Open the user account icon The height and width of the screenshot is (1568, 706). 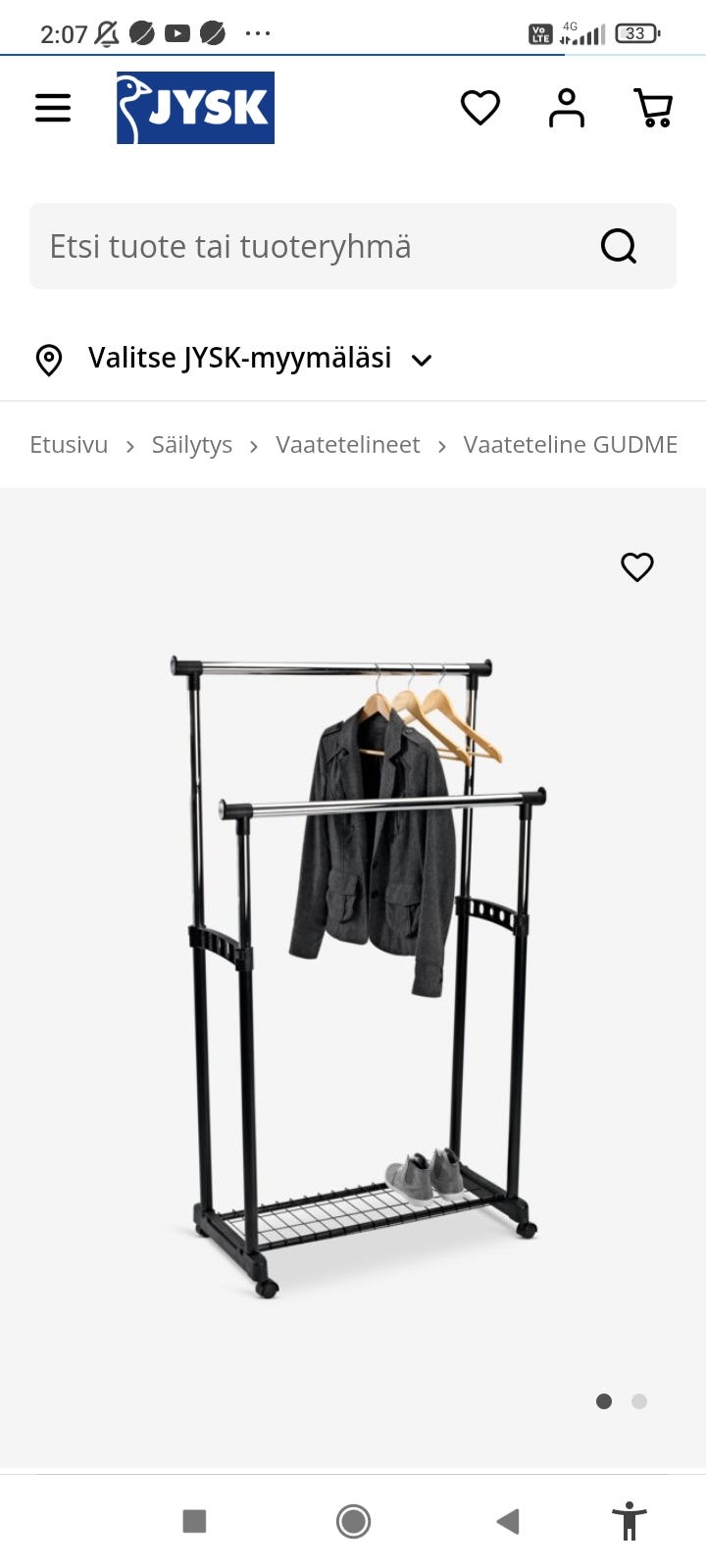pos(566,108)
